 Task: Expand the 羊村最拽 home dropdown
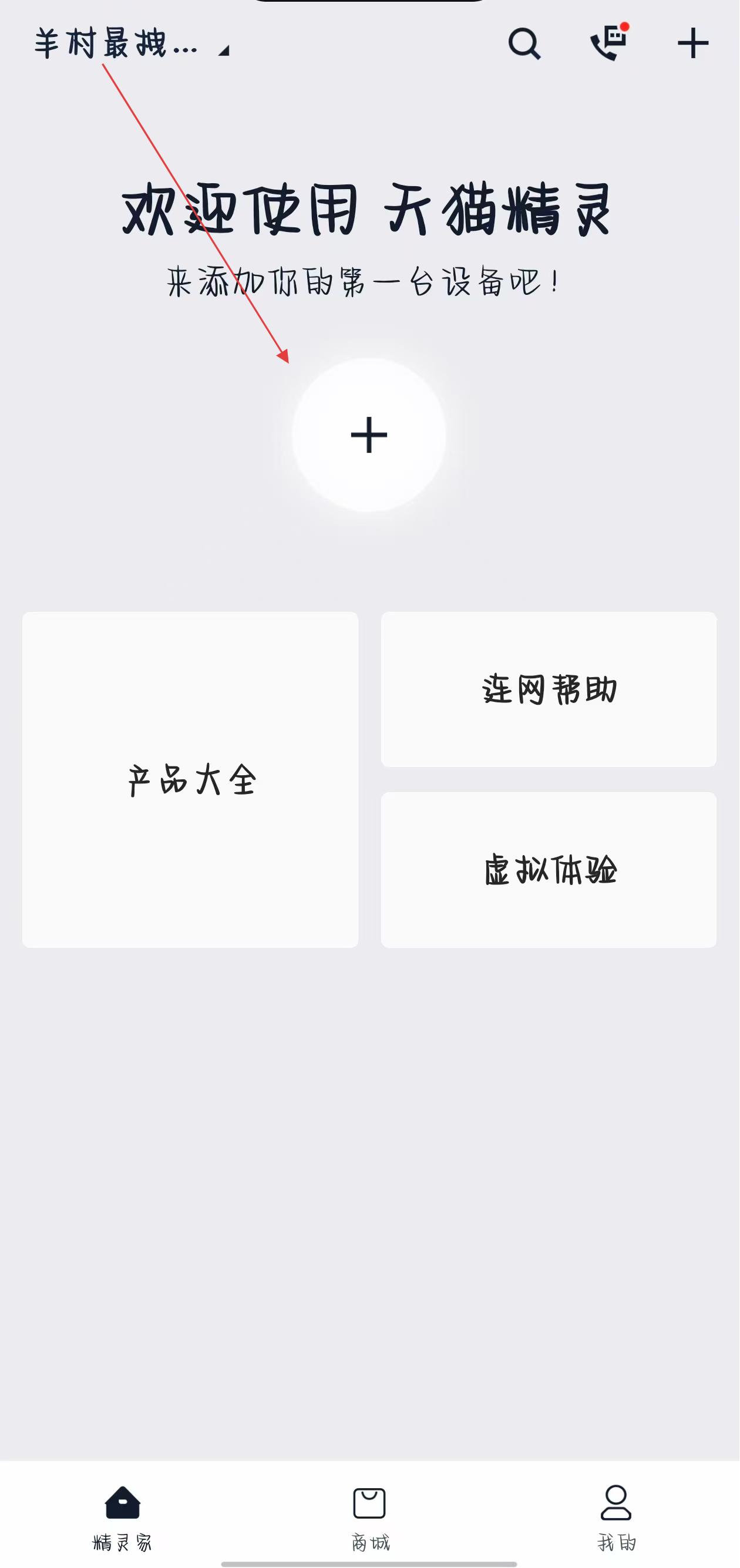pos(132,45)
